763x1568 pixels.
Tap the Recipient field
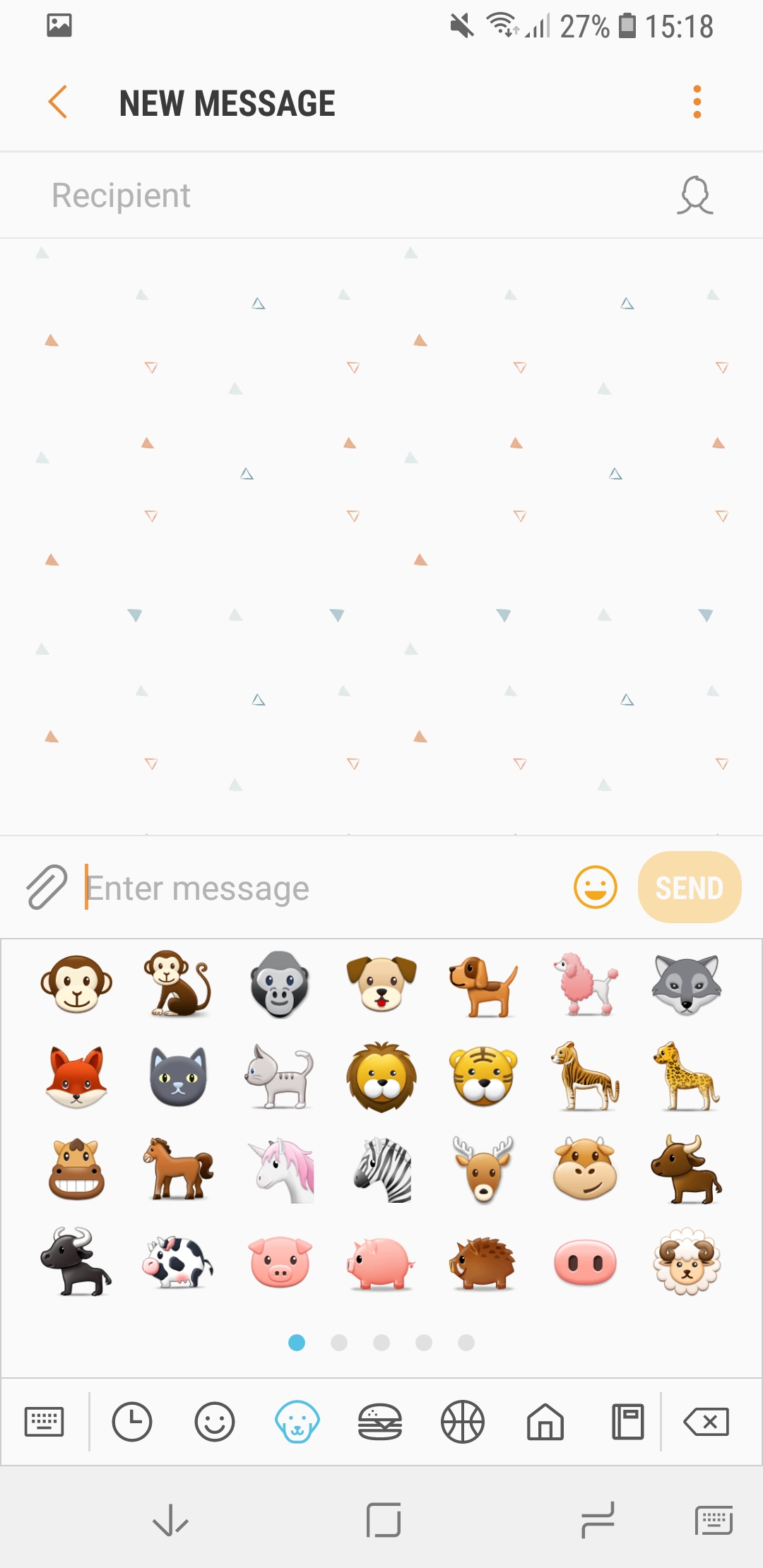click(x=339, y=196)
